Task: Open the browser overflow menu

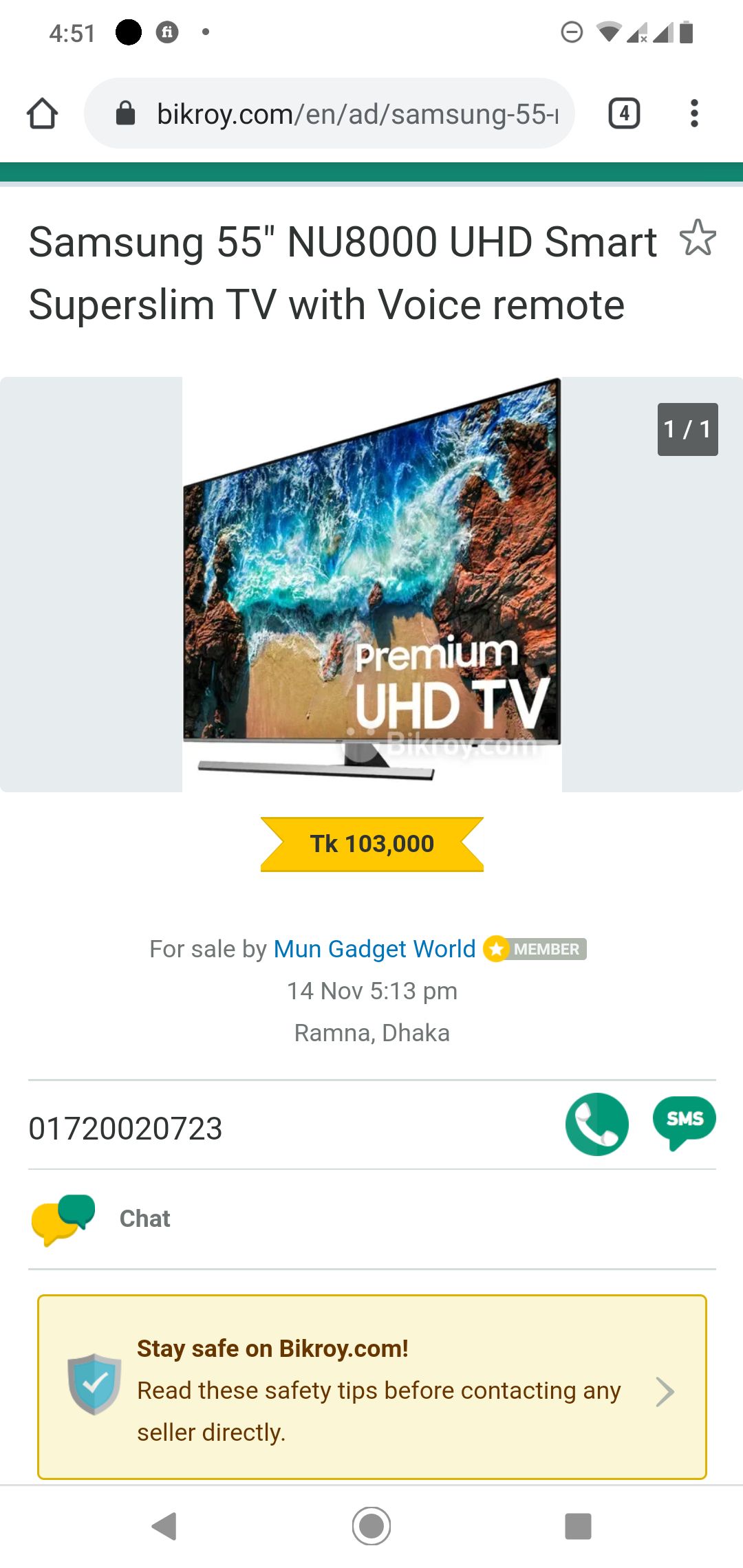Action: tap(694, 113)
